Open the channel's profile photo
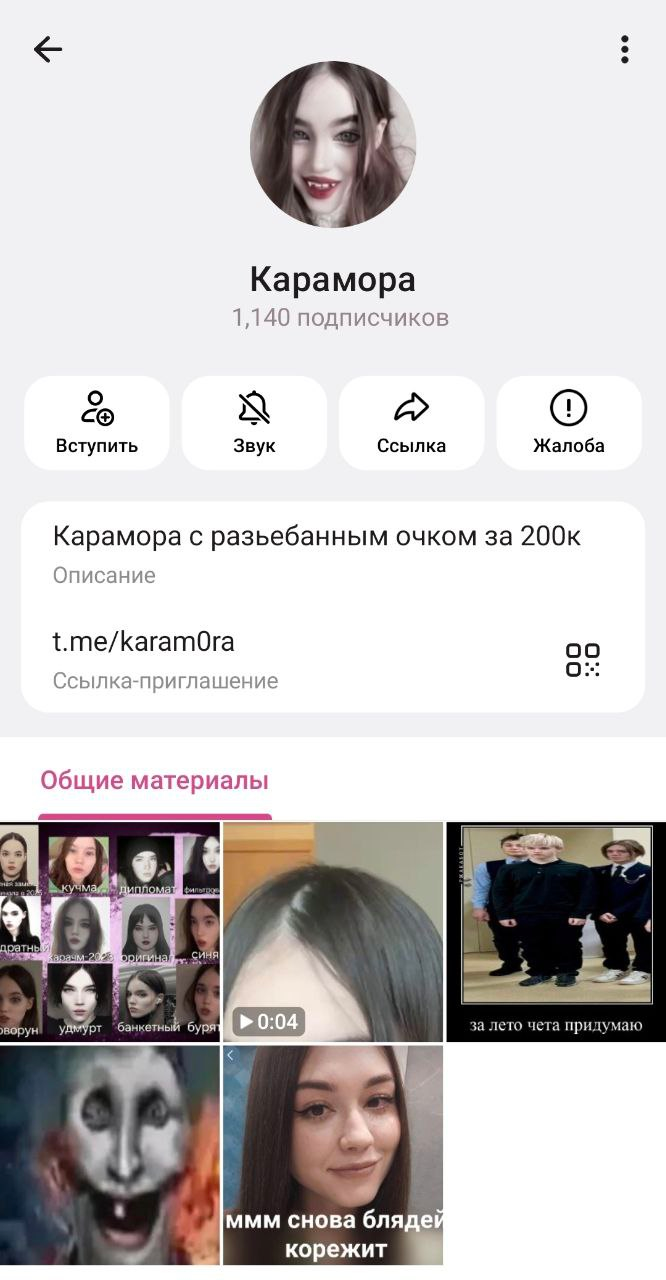666x1280 pixels. click(333, 145)
